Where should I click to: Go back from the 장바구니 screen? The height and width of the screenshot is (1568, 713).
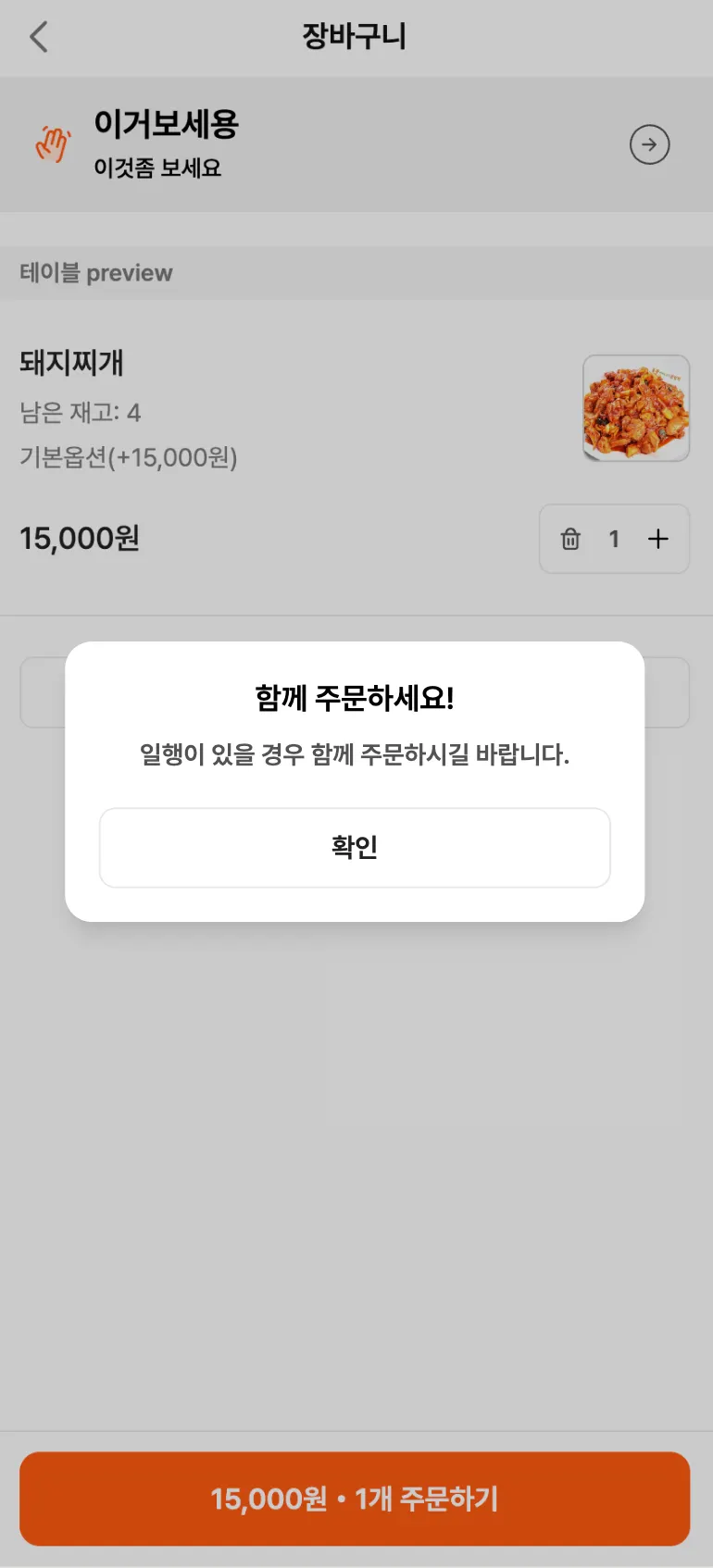[39, 37]
